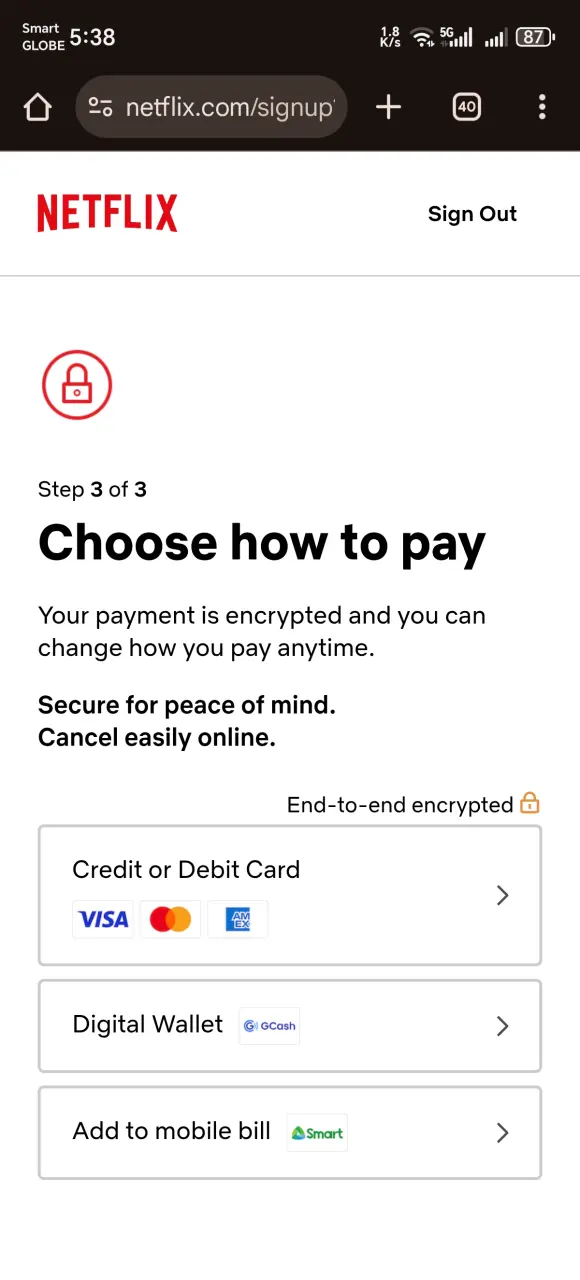Select Digital Wallet with GCash
Screen dimensions: 580x1280
pyautogui.click(x=290, y=1026)
